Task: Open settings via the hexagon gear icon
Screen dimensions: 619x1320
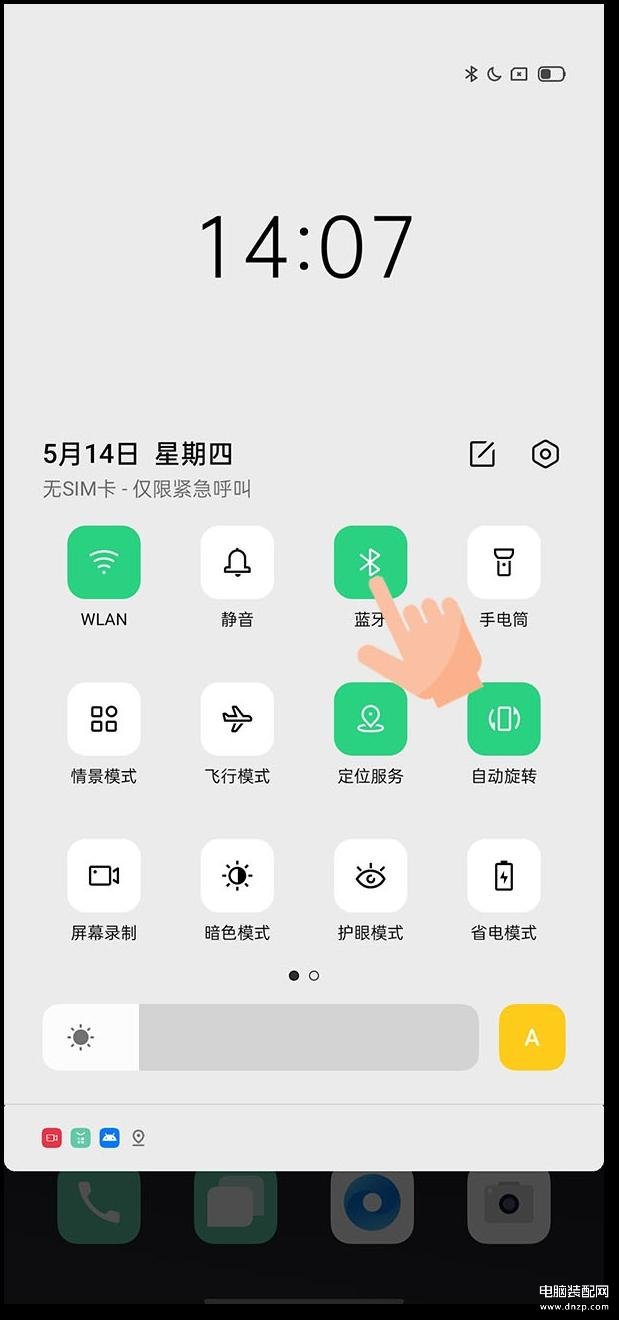Action: coord(545,454)
